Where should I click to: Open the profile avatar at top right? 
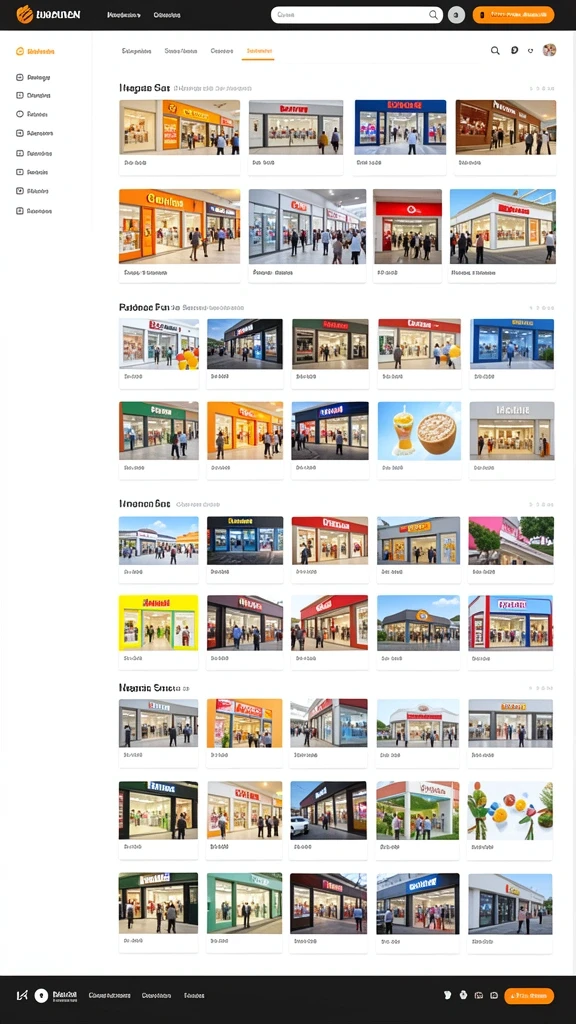pyautogui.click(x=549, y=50)
